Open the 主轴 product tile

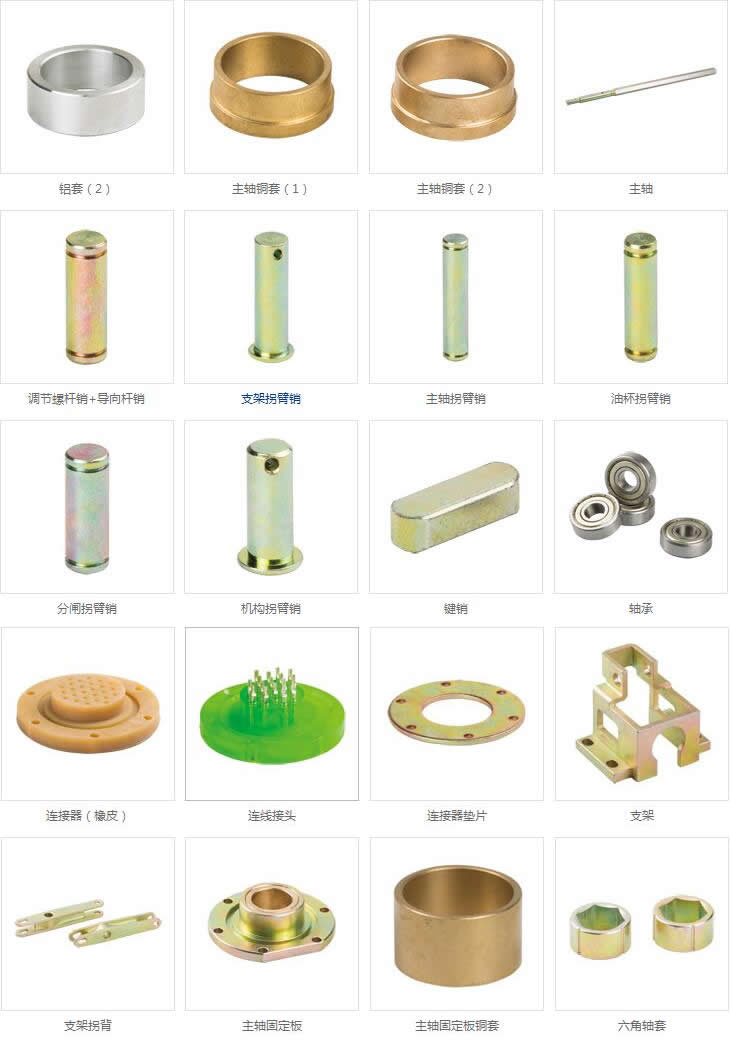(x=641, y=88)
